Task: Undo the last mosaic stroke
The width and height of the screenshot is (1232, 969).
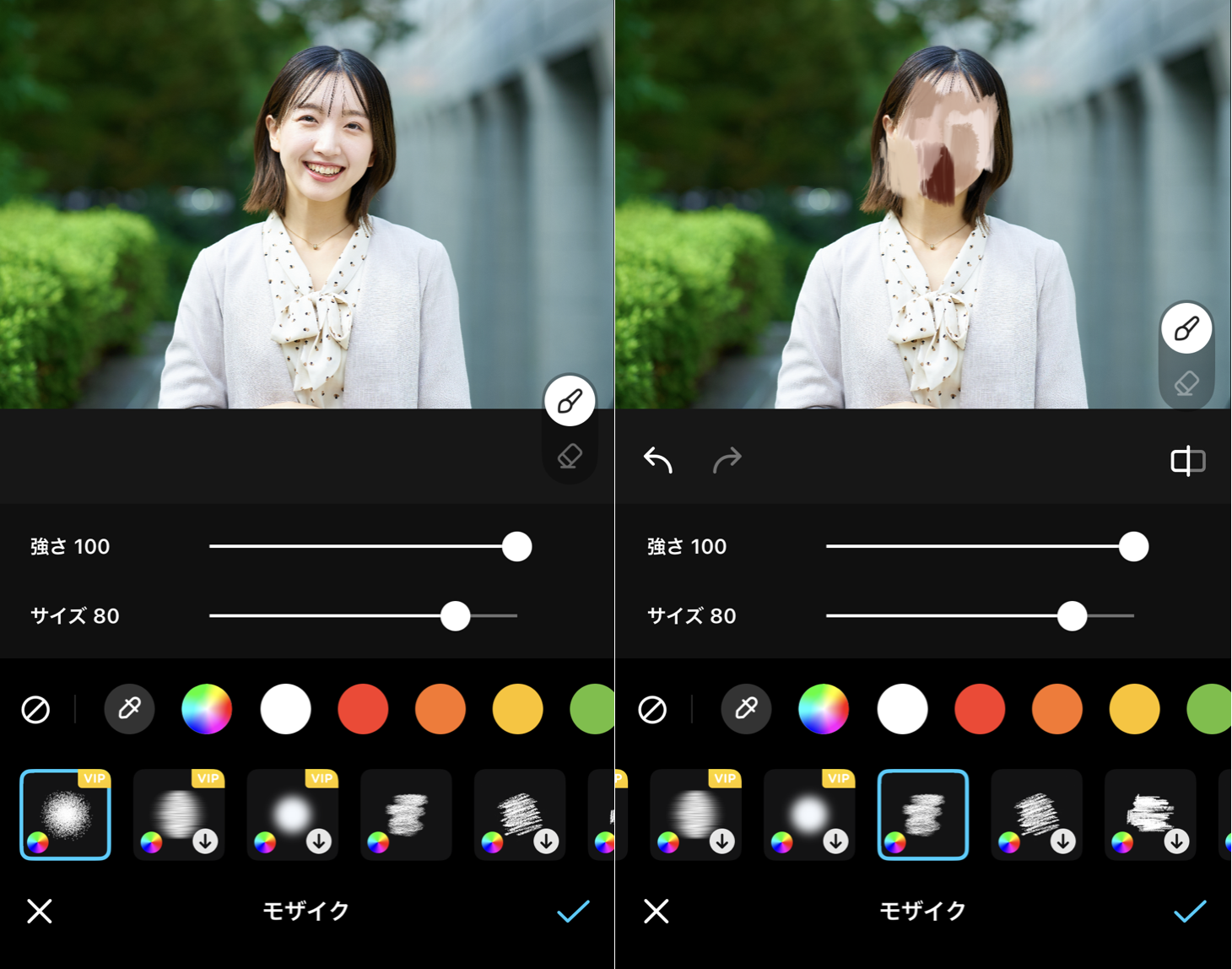Action: click(x=658, y=460)
